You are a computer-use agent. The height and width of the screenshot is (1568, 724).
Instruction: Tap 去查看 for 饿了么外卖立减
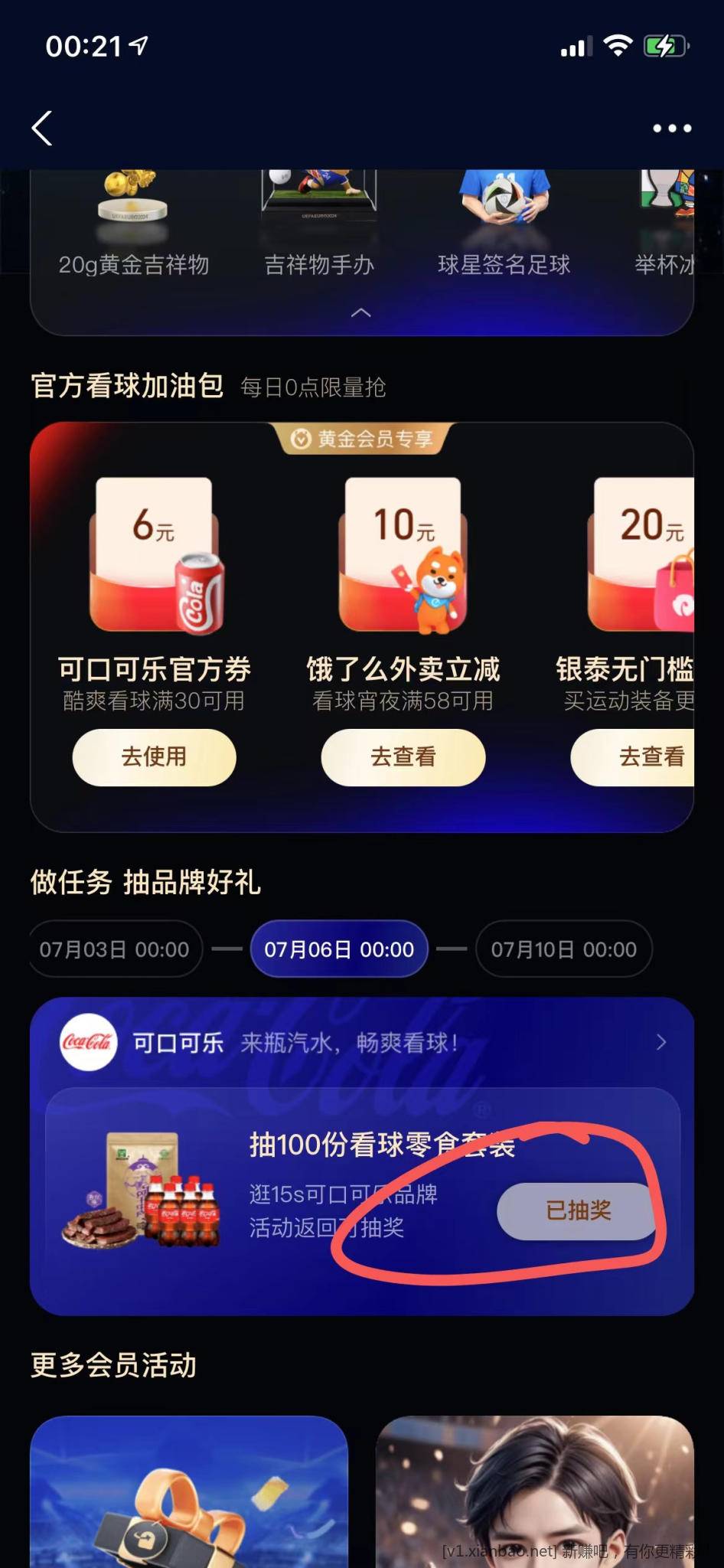pos(403,757)
